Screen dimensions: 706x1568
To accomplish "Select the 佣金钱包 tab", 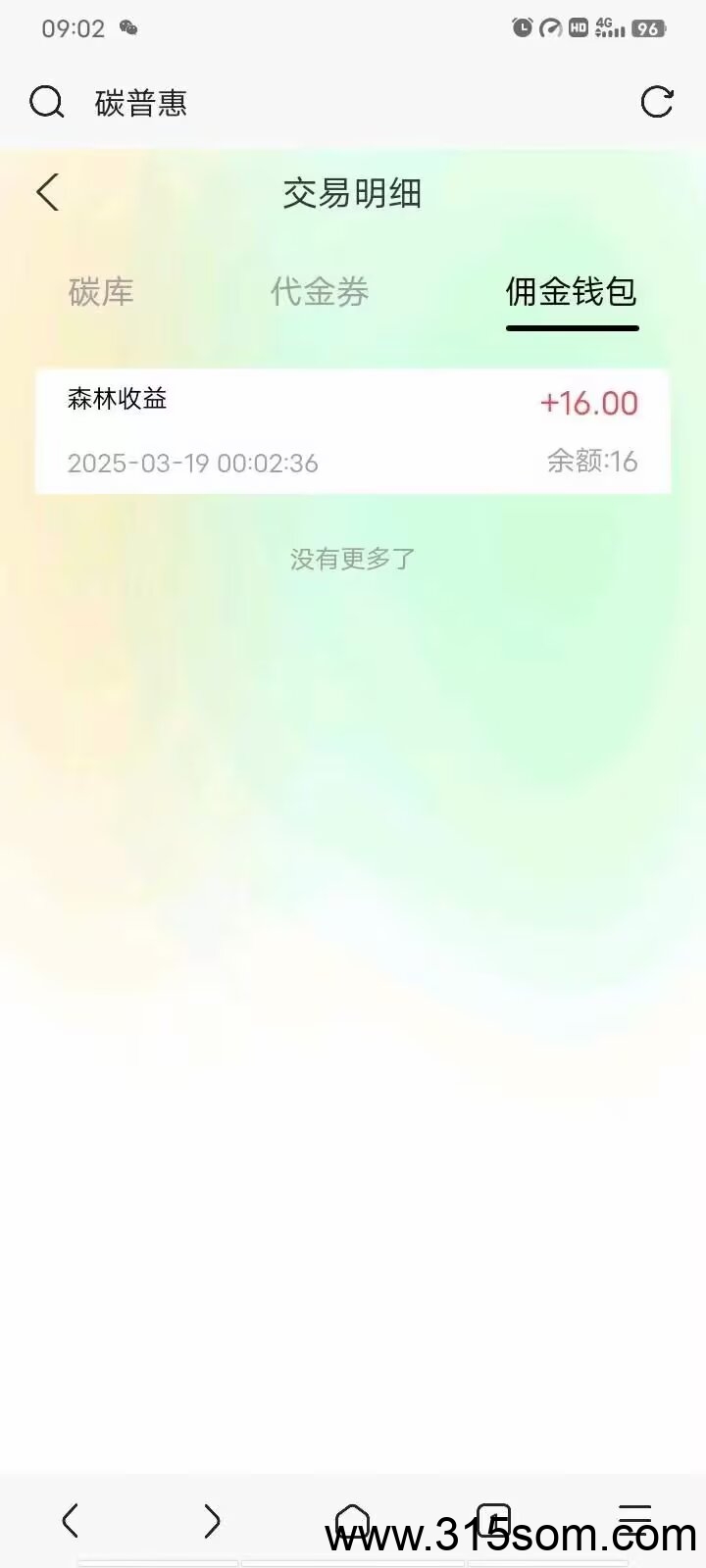I will (x=572, y=292).
